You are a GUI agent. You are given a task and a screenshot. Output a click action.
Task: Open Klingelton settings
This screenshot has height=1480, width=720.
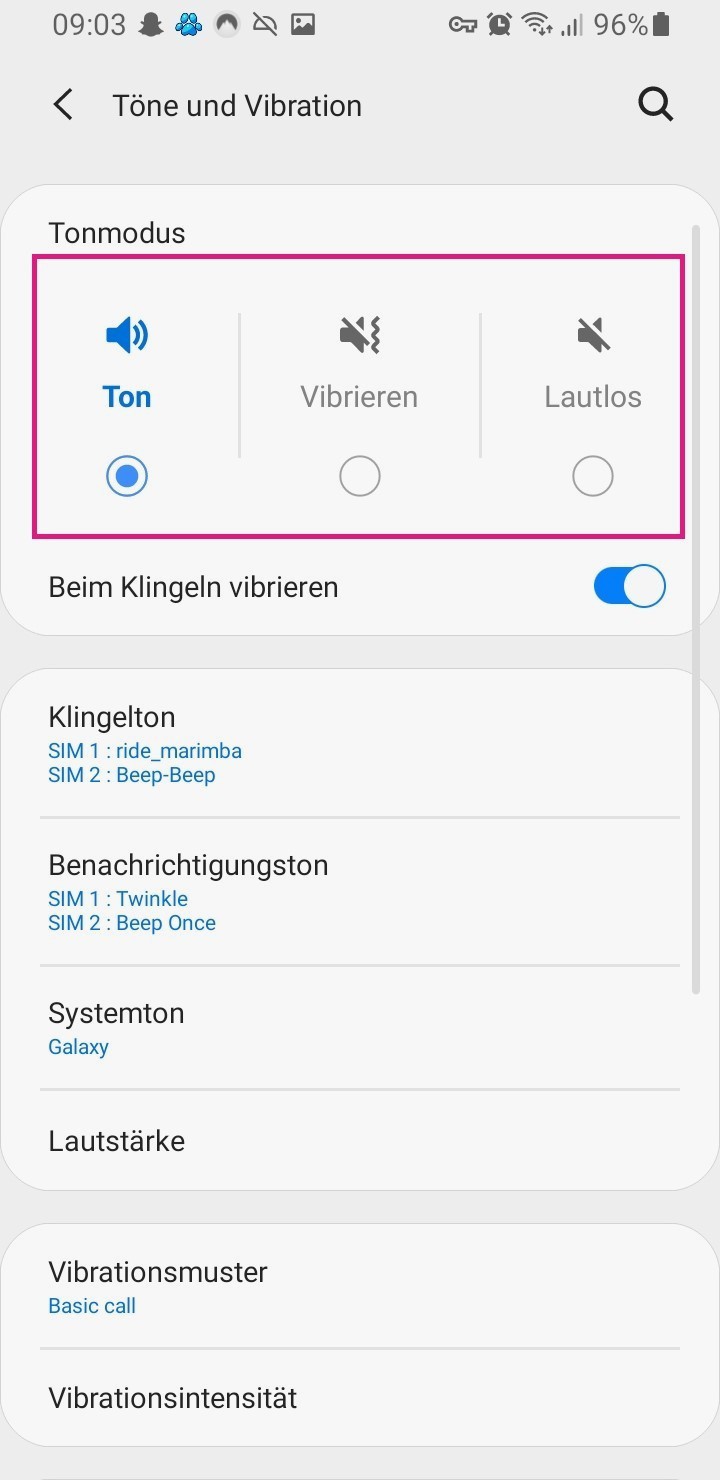360,744
